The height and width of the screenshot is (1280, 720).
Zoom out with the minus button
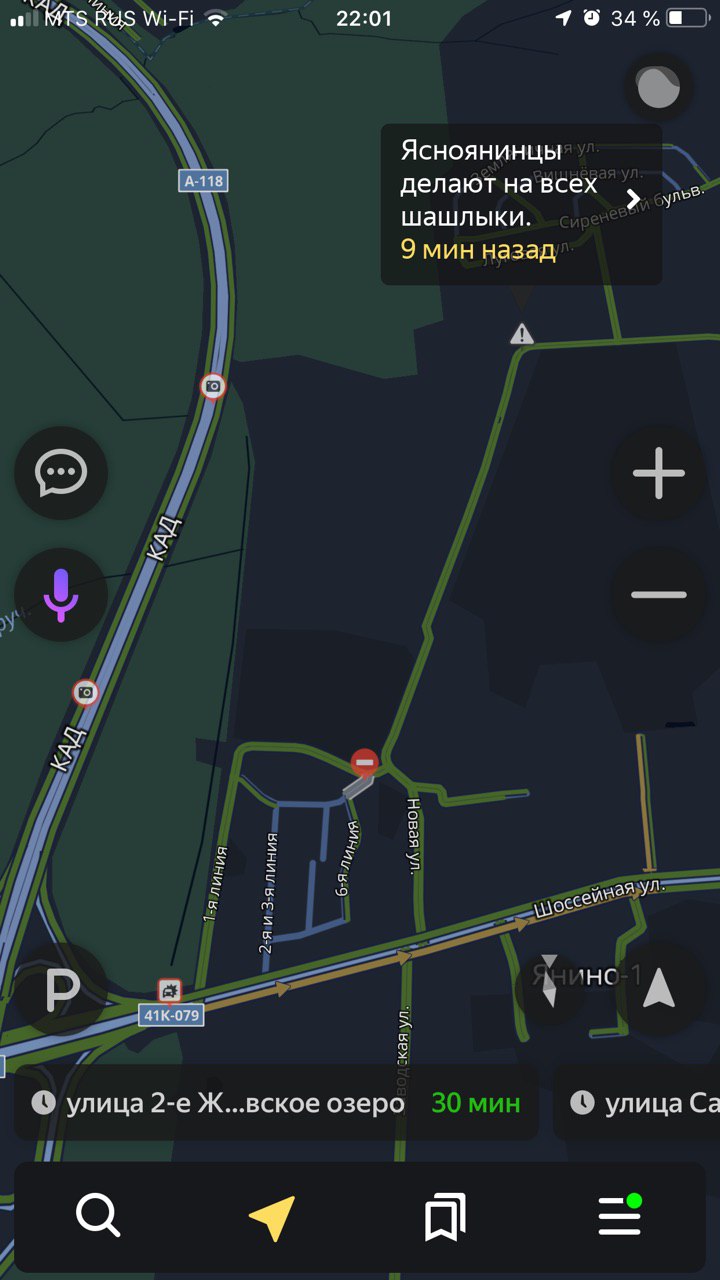659,594
